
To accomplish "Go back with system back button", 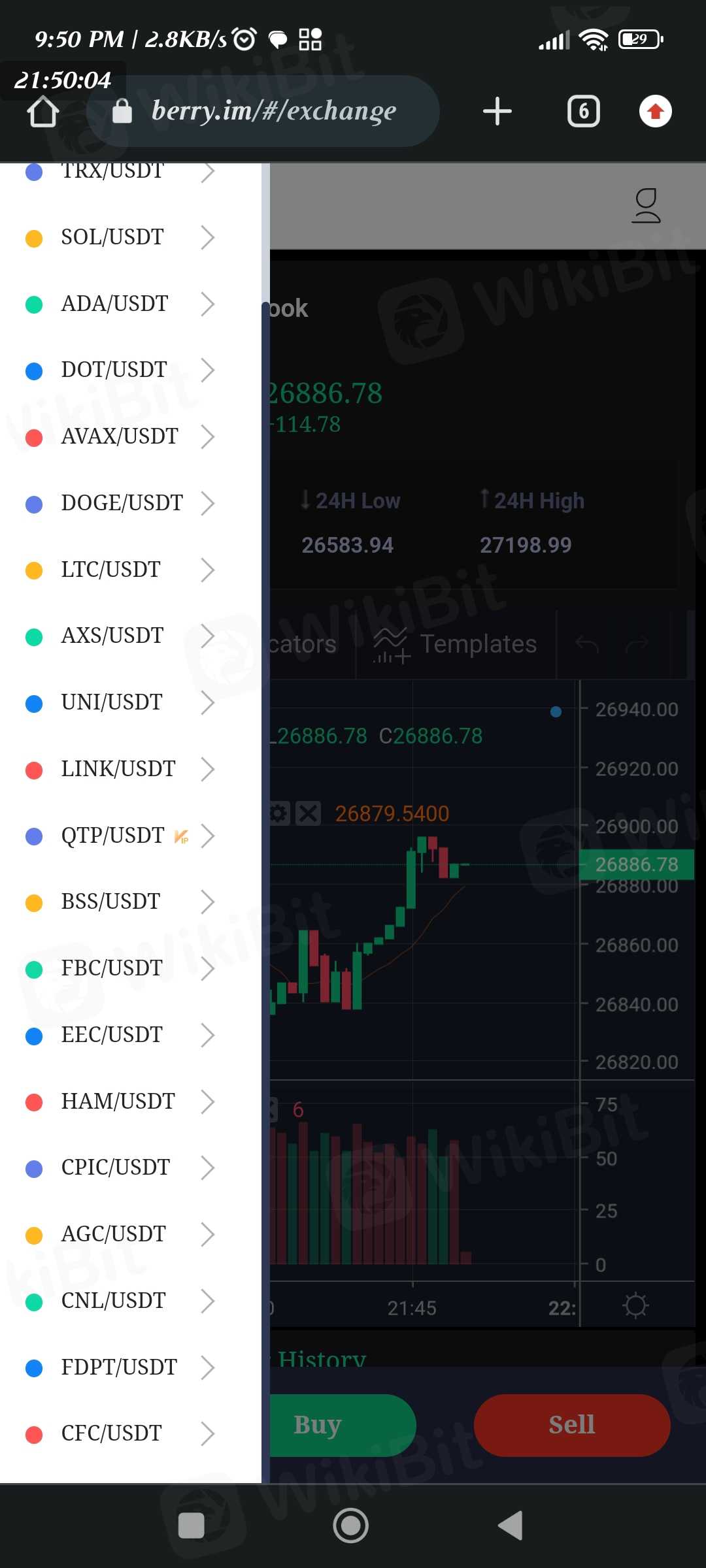I will point(511,1526).
